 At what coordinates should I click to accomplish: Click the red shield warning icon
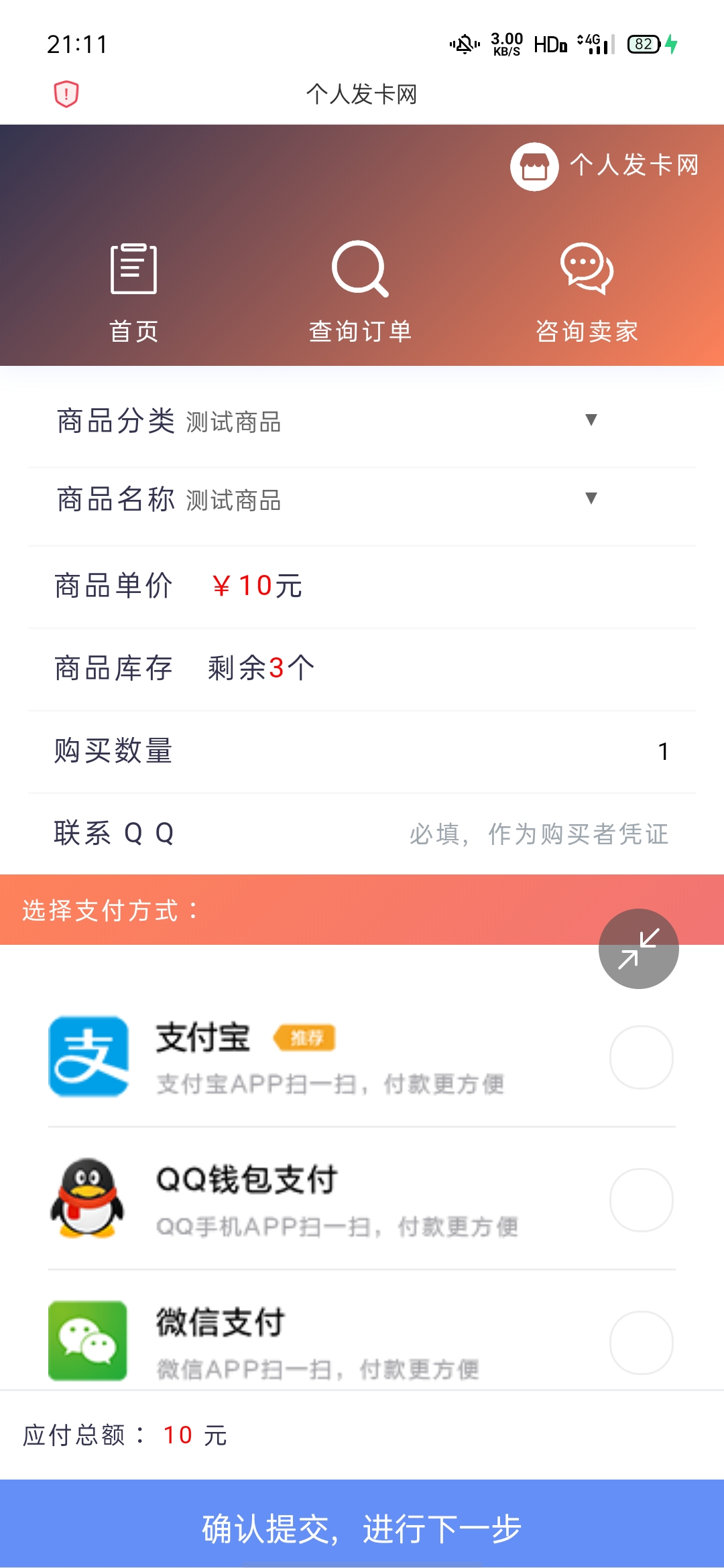(x=67, y=95)
